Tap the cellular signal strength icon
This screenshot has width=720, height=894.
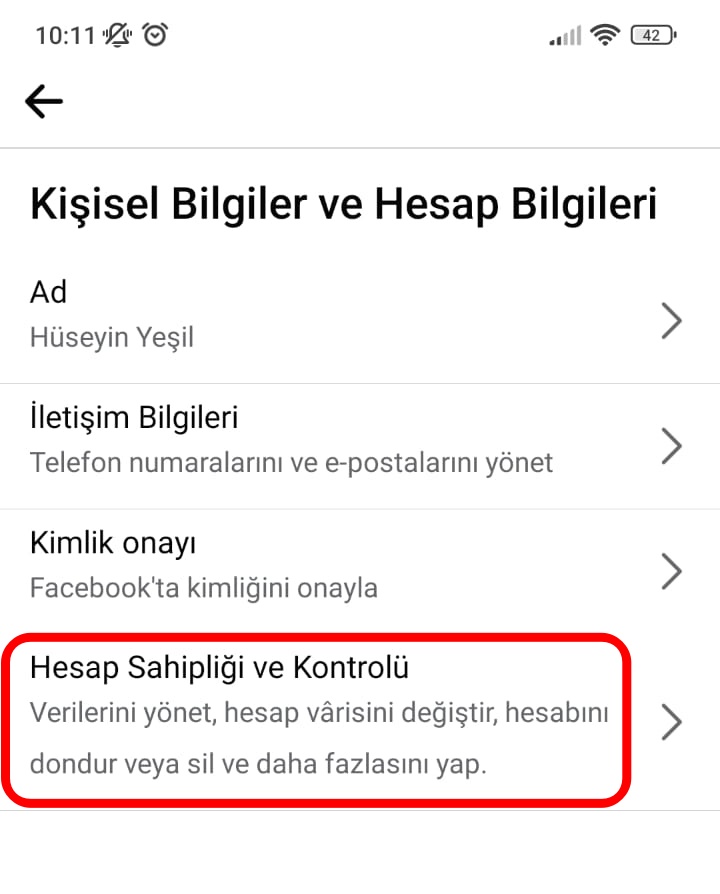point(563,33)
